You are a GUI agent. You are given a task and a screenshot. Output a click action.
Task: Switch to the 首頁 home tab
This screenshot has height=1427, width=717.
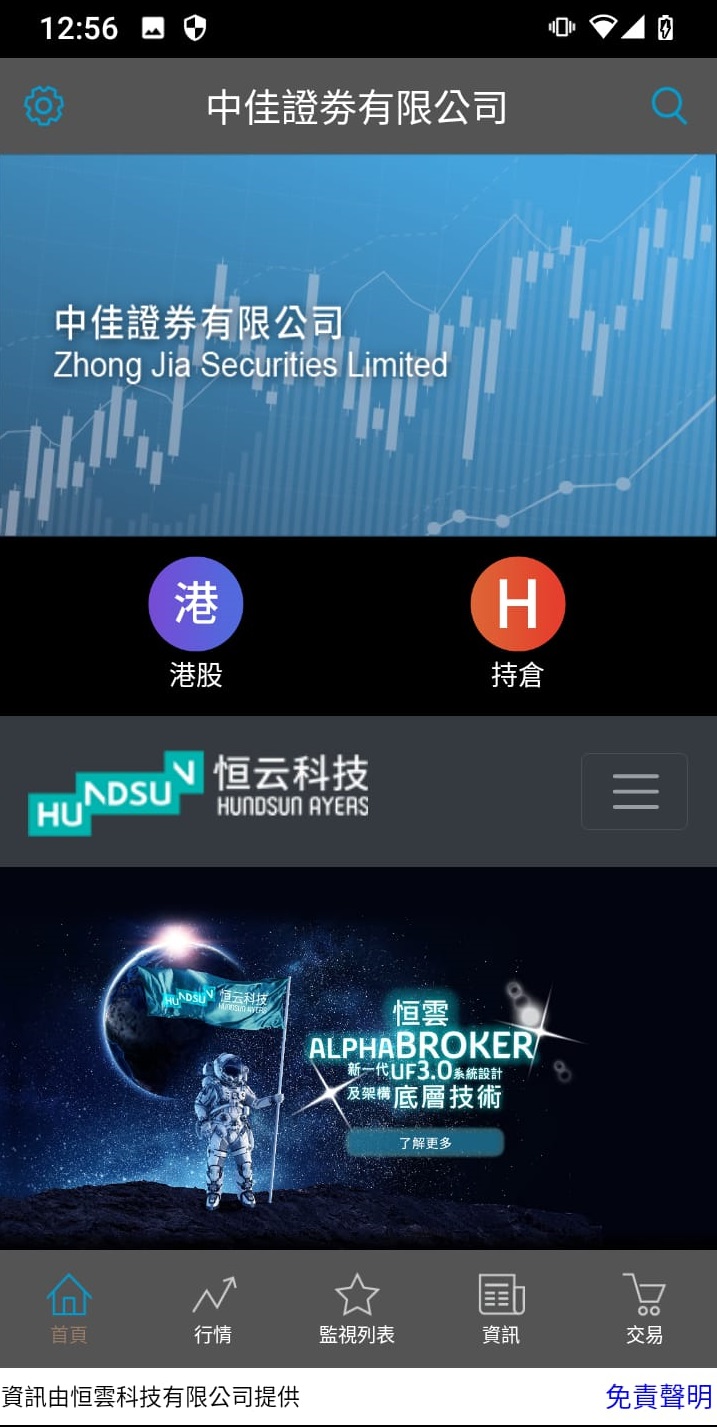[x=69, y=1308]
